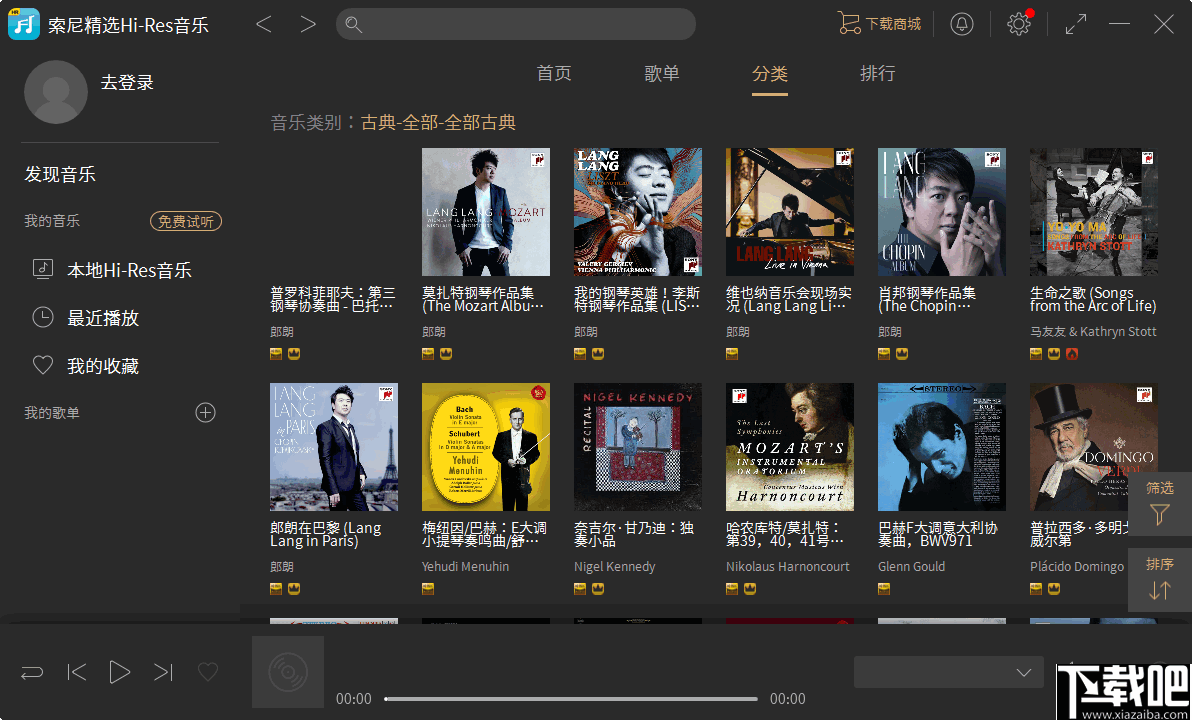Open 本地Hi-Res音乐 library
The image size is (1192, 720).
tap(129, 270)
